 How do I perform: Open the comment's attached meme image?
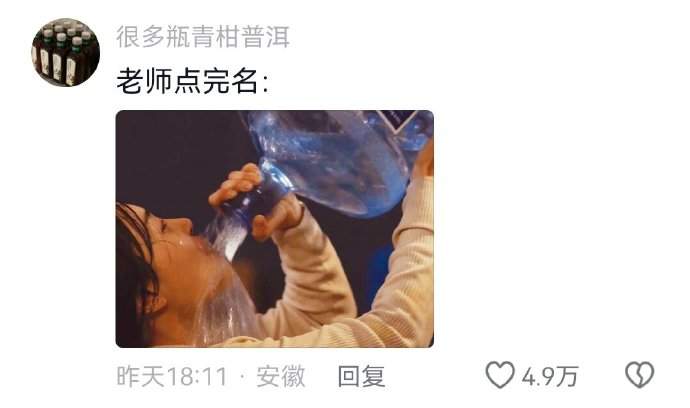[275, 229]
